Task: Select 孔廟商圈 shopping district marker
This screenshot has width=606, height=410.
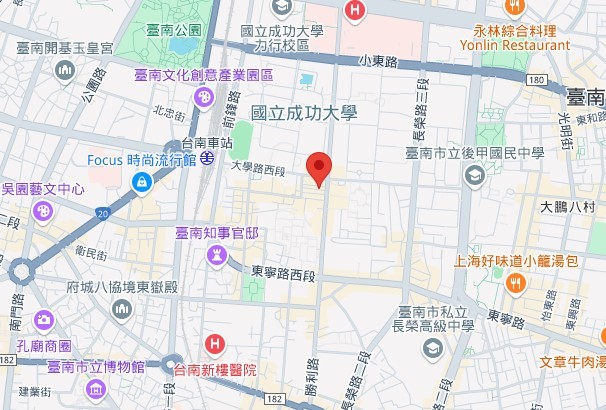Action: [x=44, y=321]
